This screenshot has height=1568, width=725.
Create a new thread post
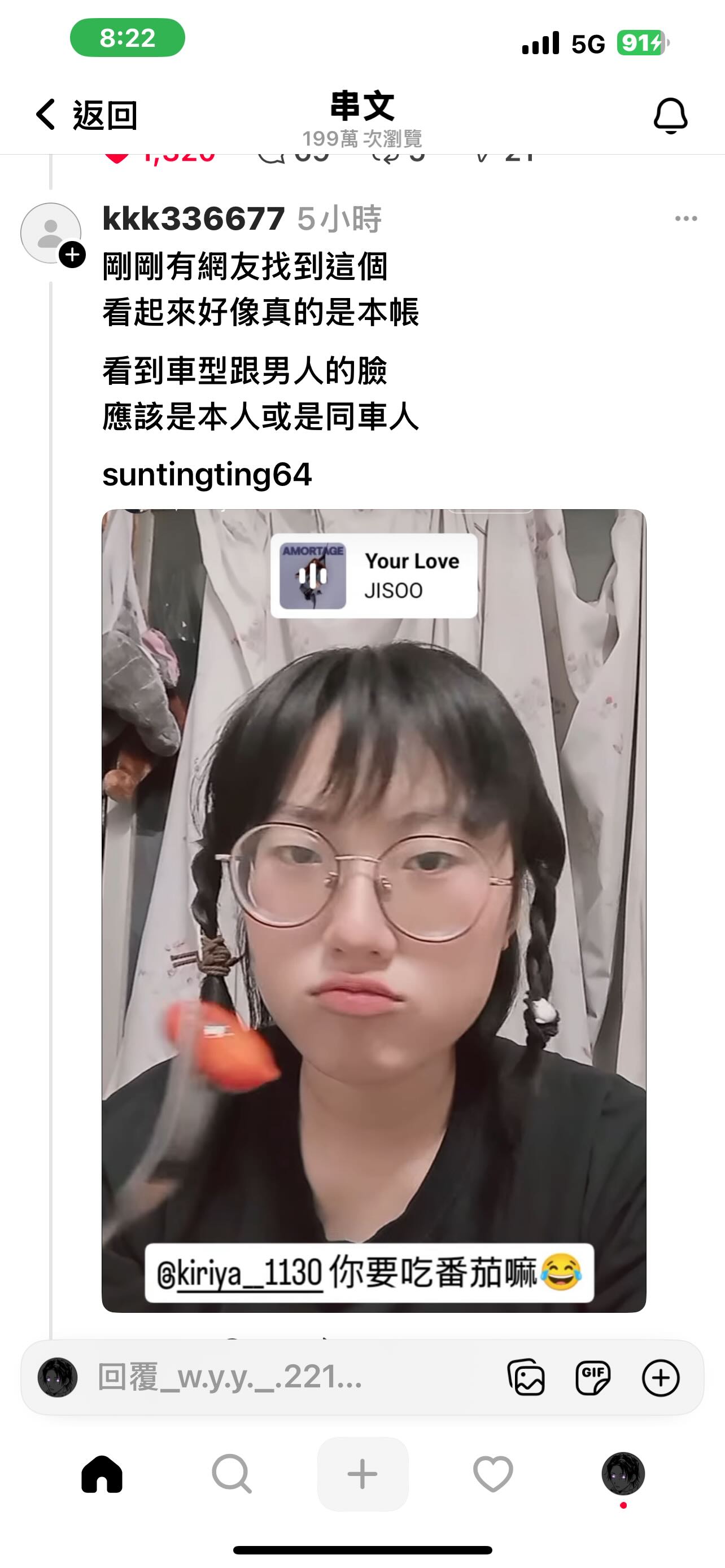tap(363, 1474)
